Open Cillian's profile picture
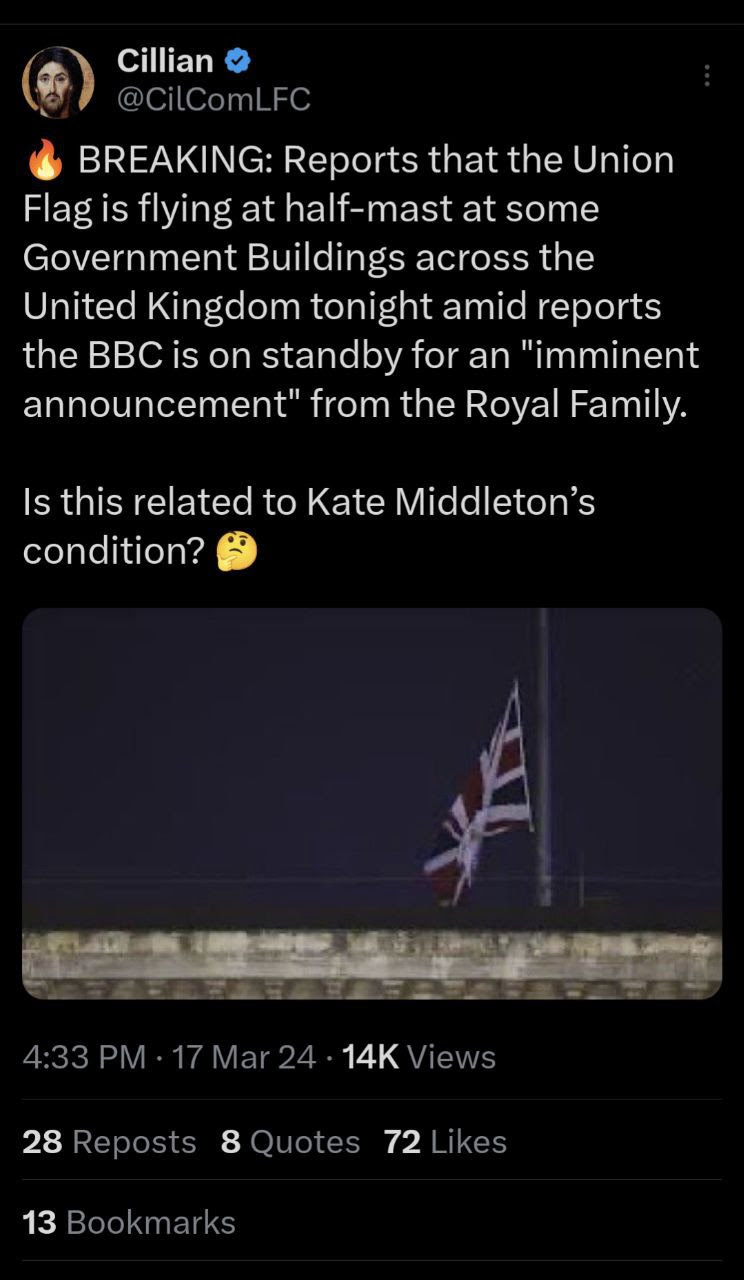Viewport: 744px width, 1280px height. click(58, 82)
